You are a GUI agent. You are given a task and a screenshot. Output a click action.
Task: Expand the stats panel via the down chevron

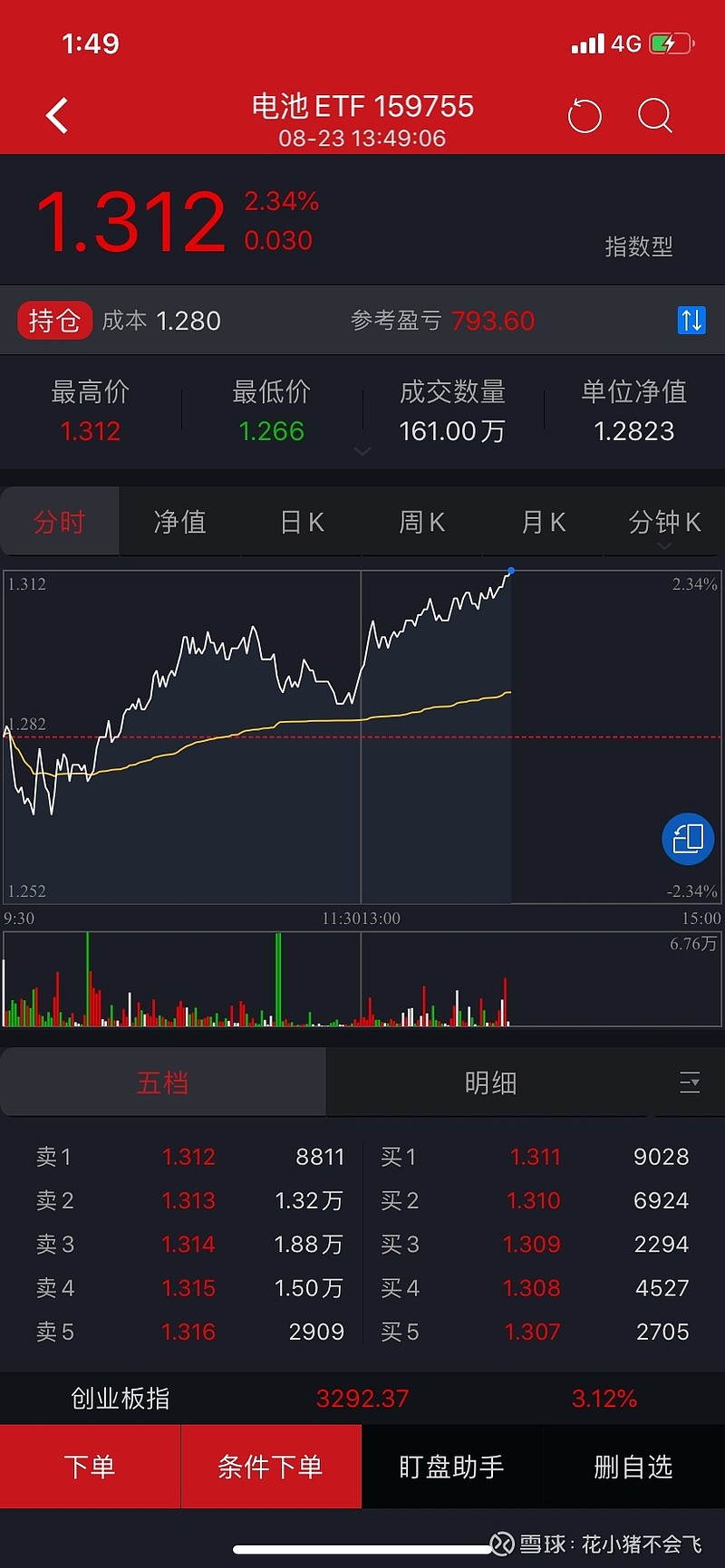point(362,450)
